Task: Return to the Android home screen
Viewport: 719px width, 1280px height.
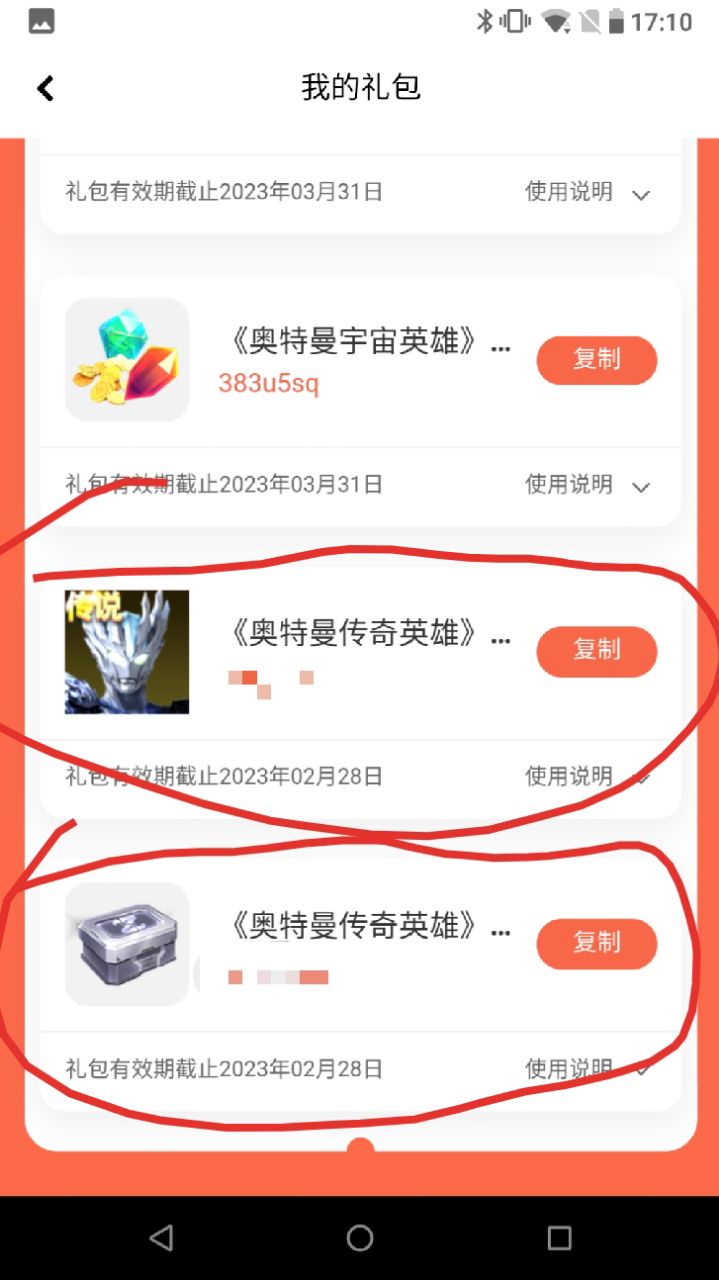Action: 360,1238
